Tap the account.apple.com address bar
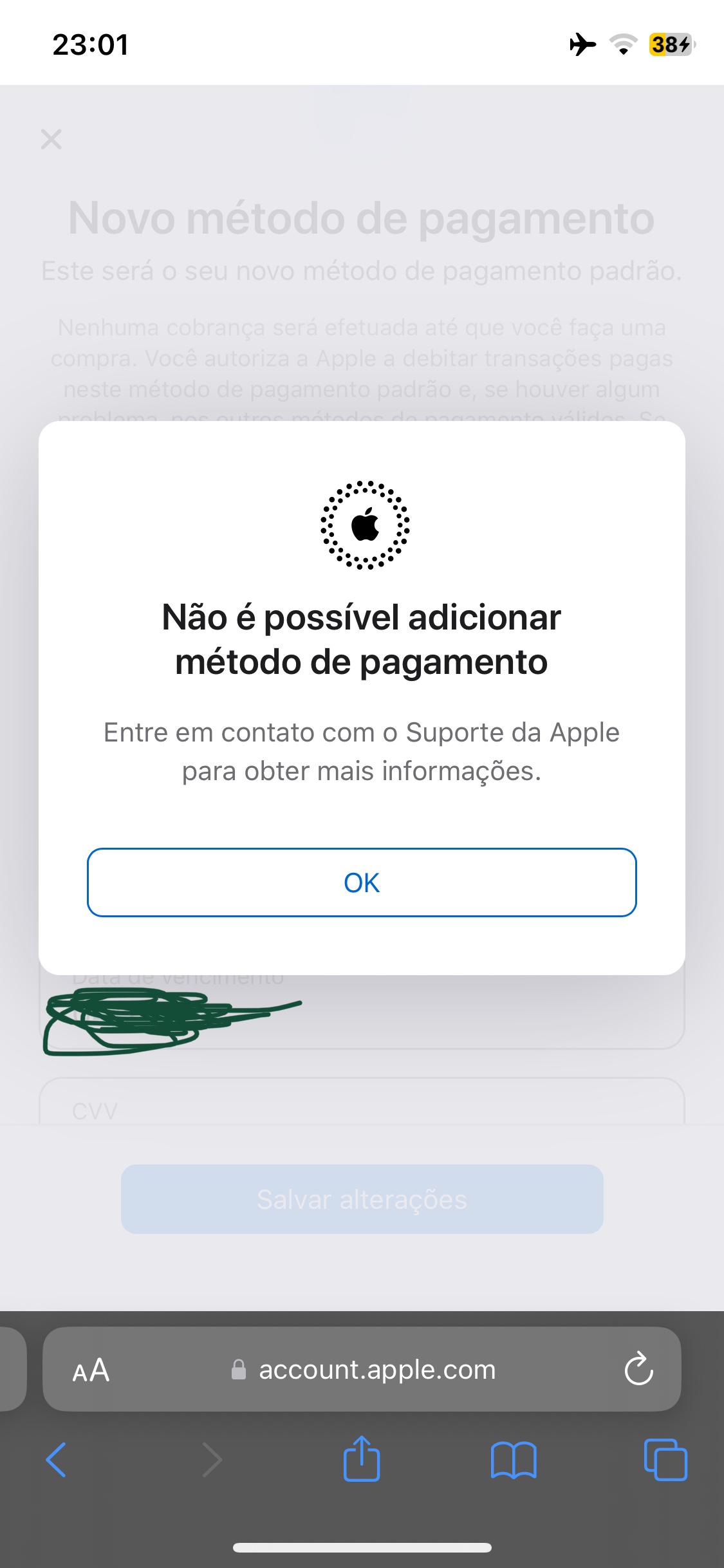The width and height of the screenshot is (724, 1568). 377,1370
